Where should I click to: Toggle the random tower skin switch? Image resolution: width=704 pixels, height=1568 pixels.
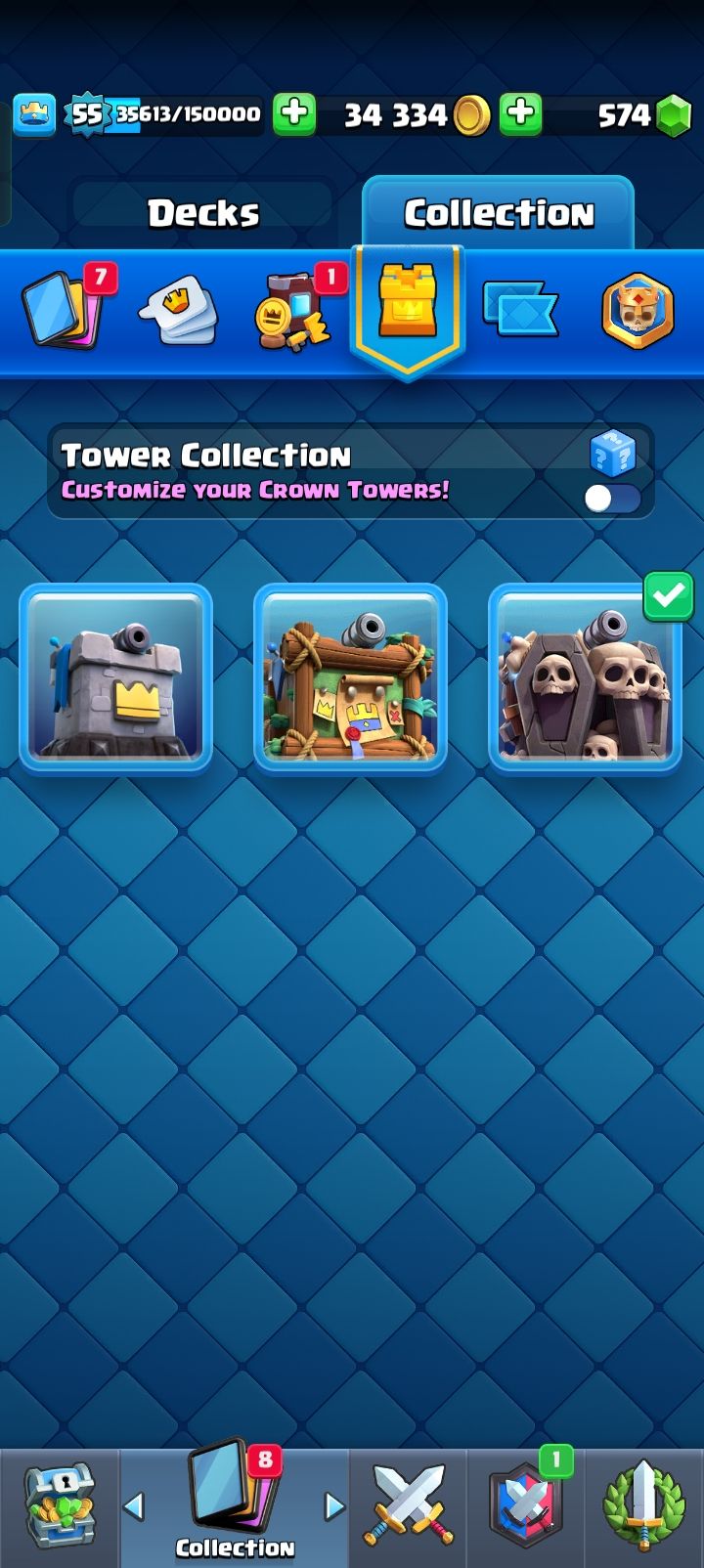tap(613, 499)
